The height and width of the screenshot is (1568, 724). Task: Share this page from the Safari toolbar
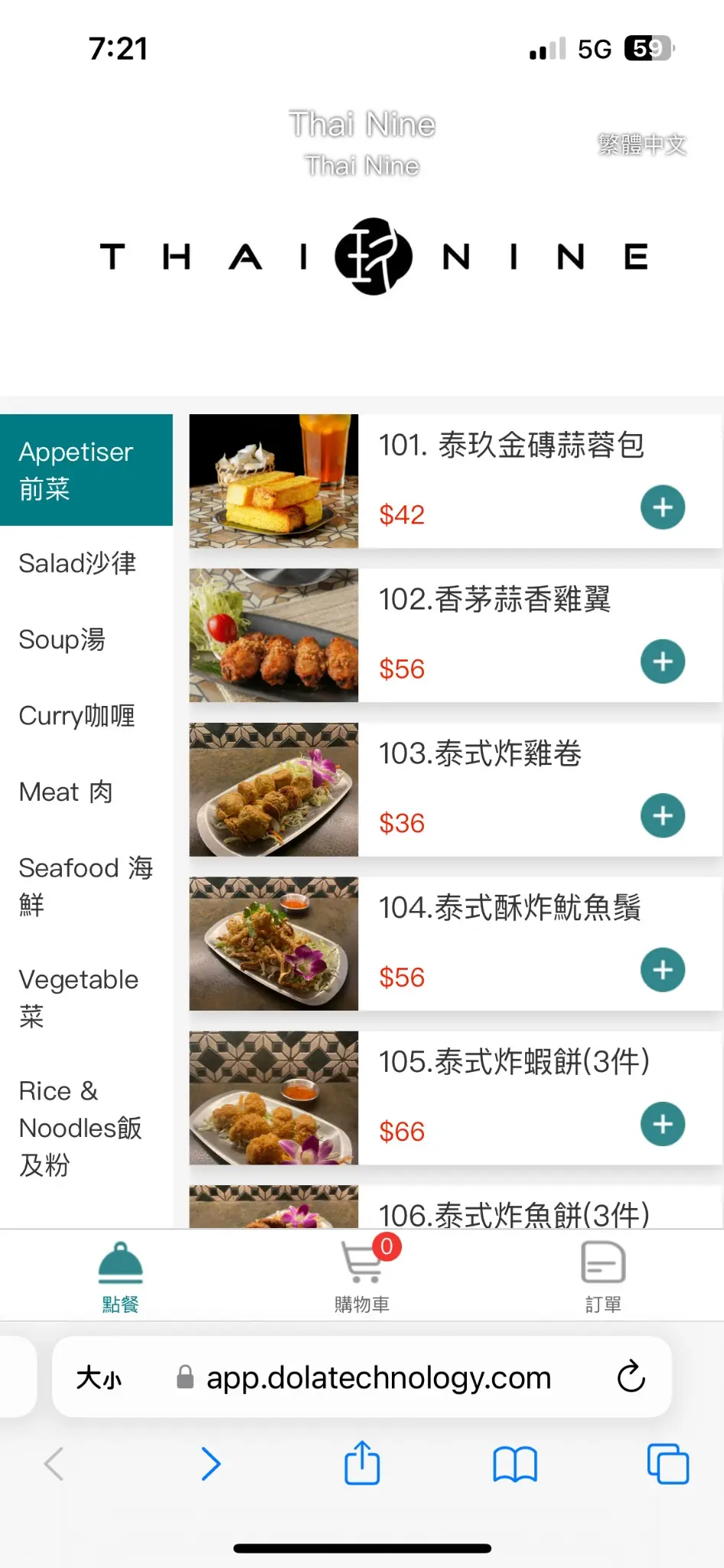(362, 1464)
